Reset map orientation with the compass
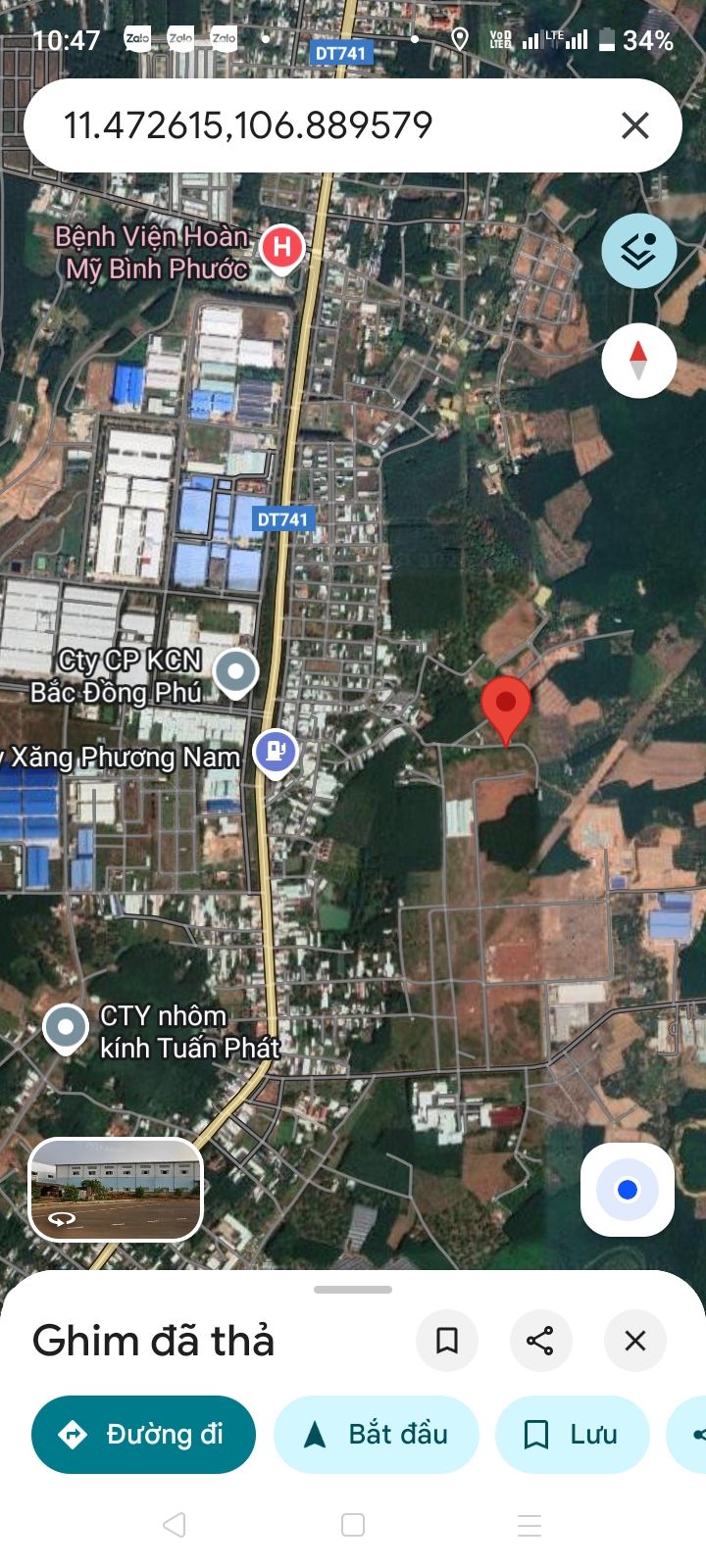This screenshot has height=1568, width=706. [638, 361]
